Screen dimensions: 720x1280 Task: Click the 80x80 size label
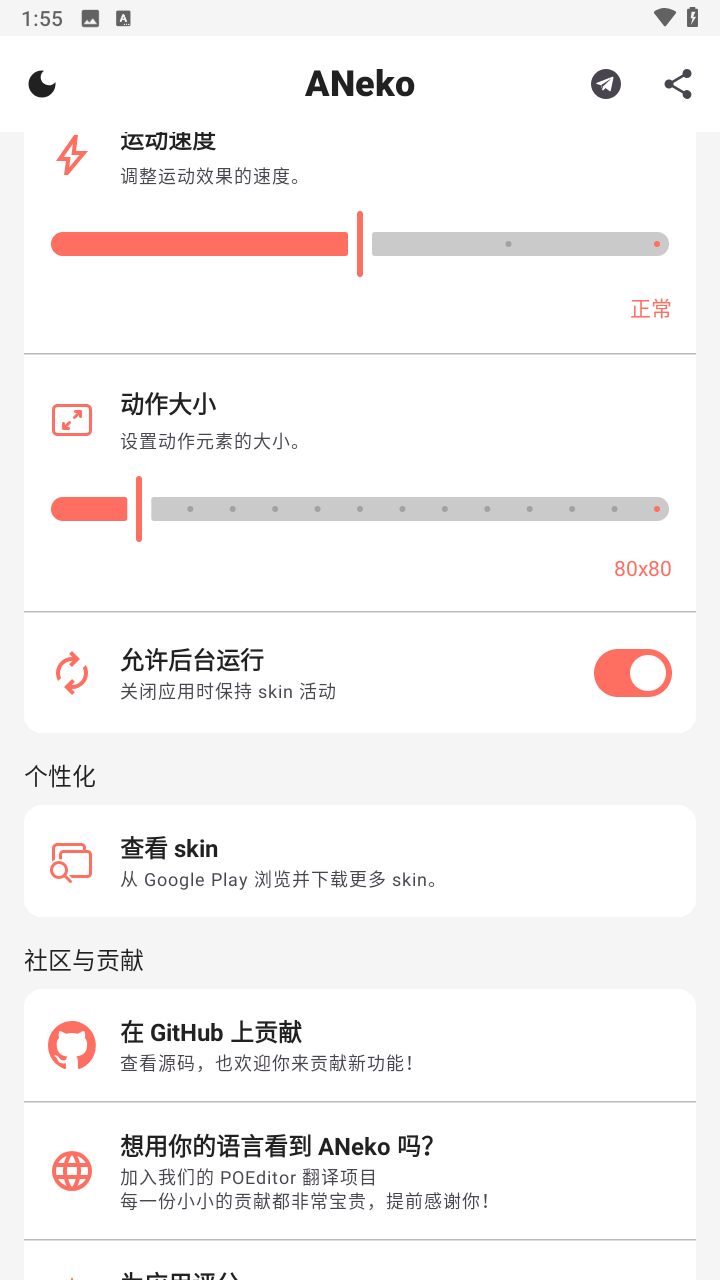tap(643, 568)
